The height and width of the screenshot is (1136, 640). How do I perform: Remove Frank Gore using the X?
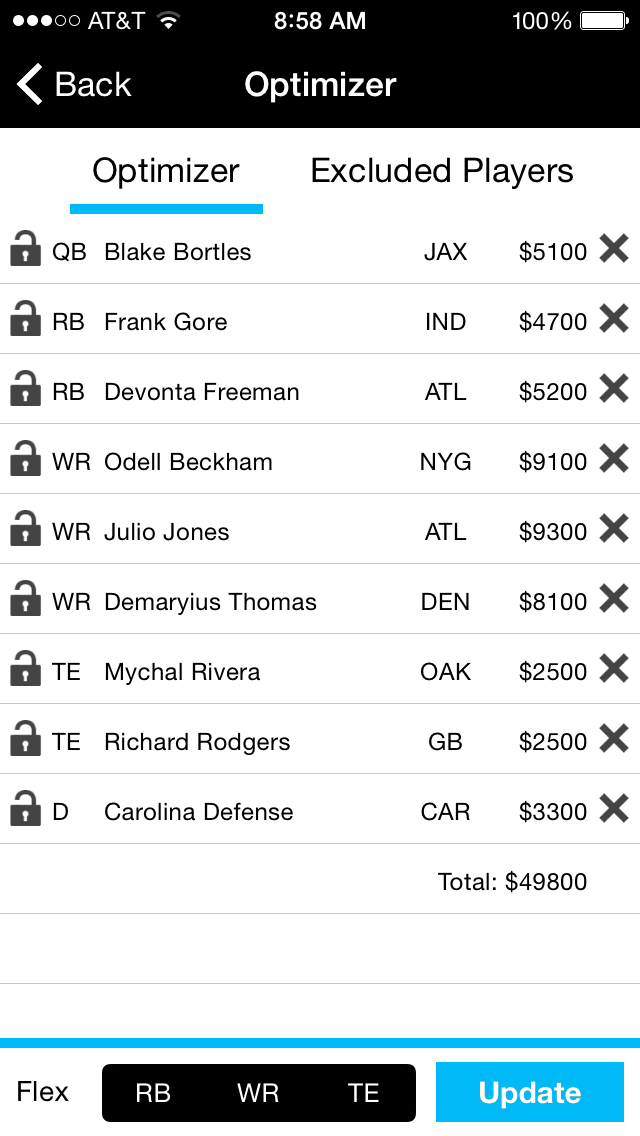click(613, 319)
